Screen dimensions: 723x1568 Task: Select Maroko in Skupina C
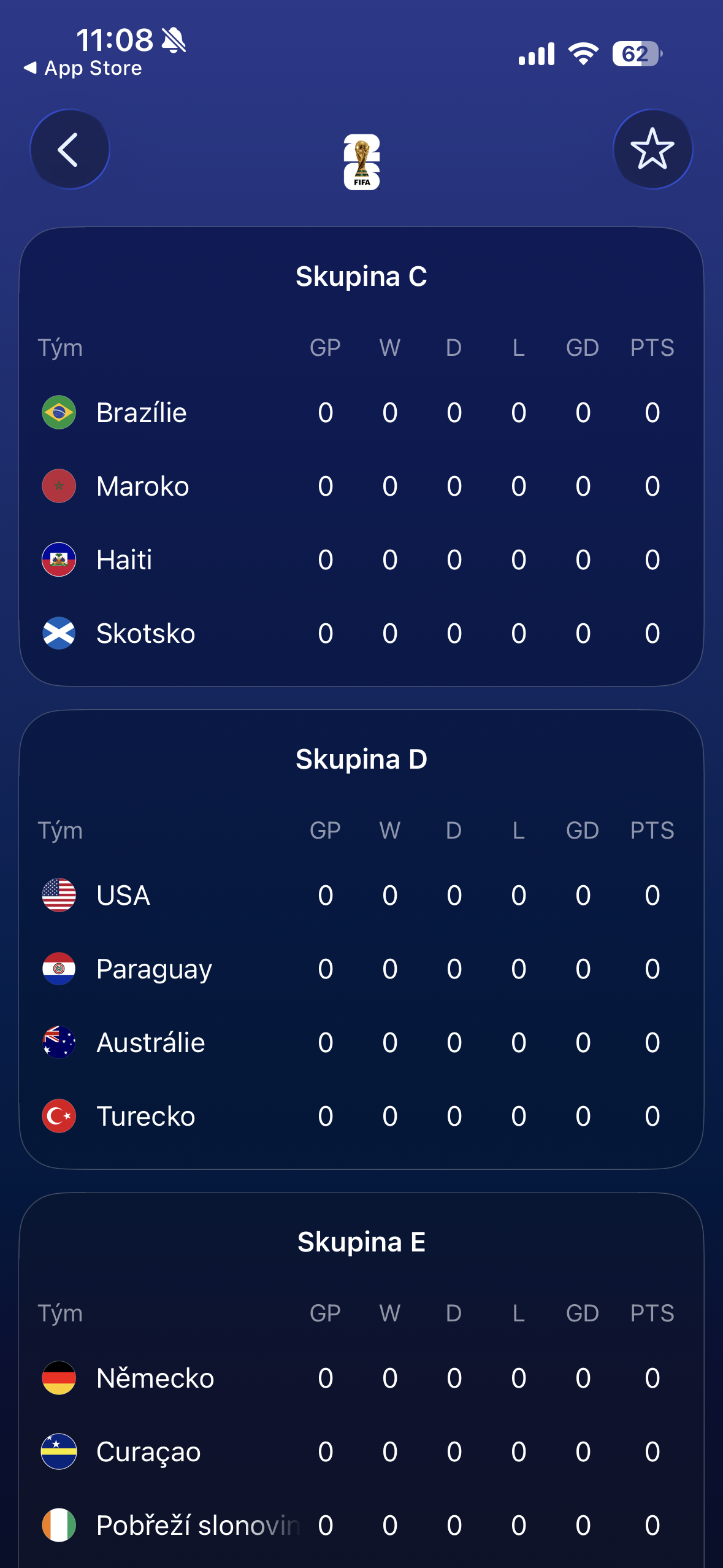(143, 486)
